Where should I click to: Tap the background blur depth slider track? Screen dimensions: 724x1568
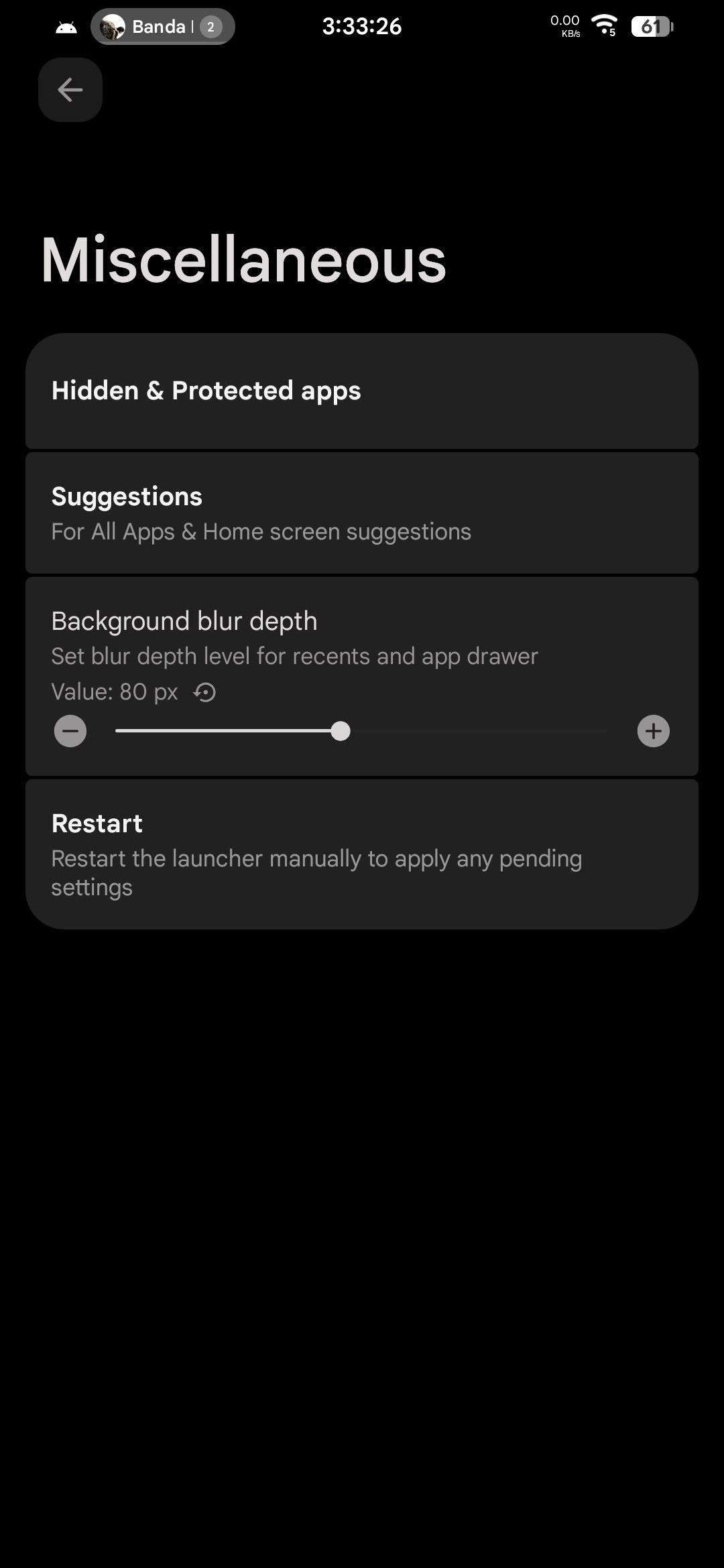point(469,731)
